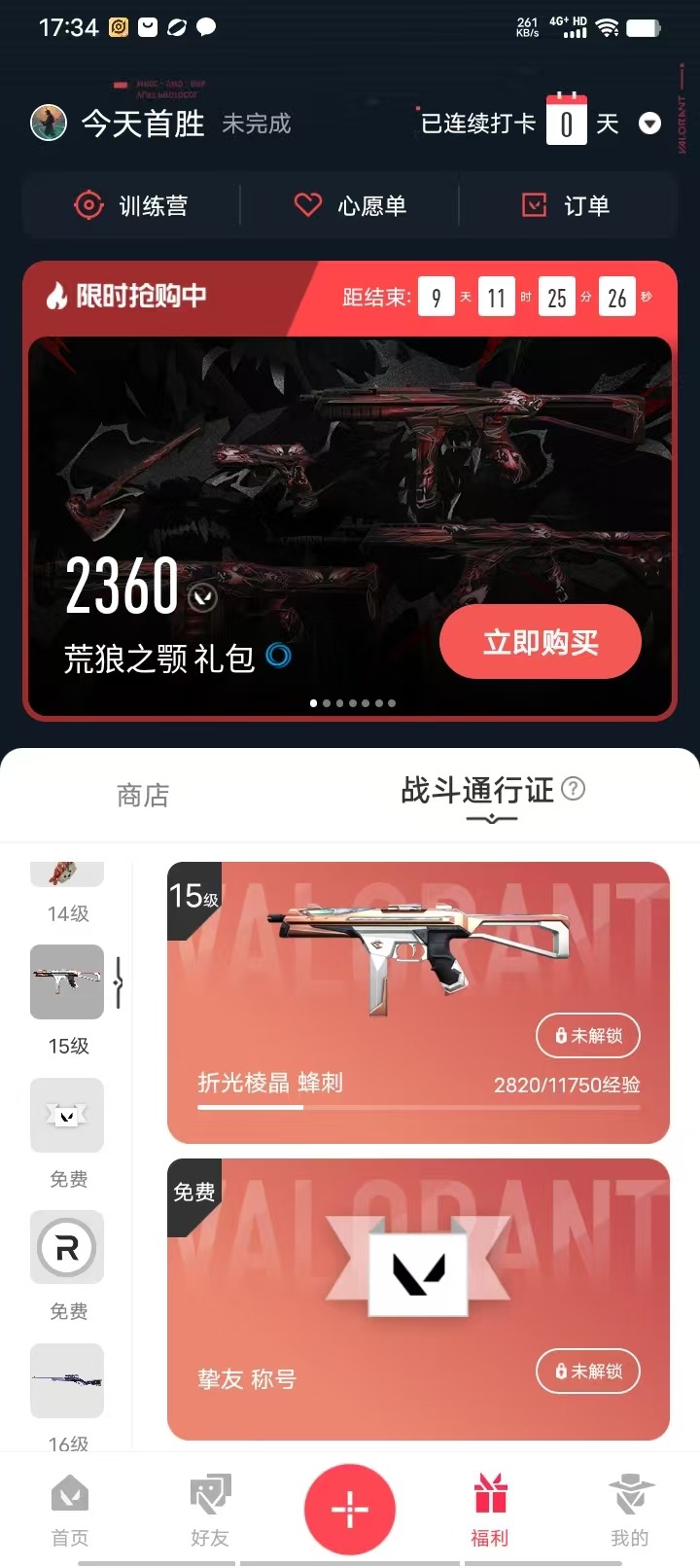
Task: Expand the 已连续打卡 check-in dropdown arrow
Action: pyautogui.click(x=649, y=124)
